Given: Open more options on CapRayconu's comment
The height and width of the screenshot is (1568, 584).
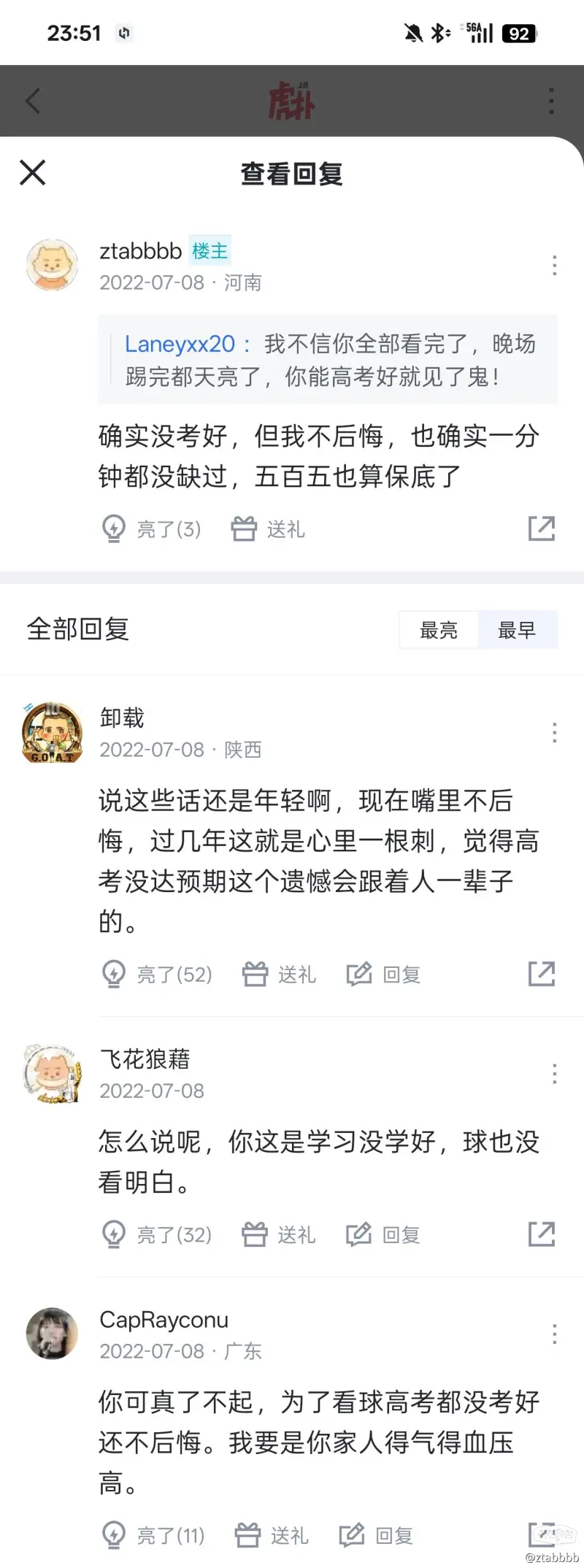Looking at the screenshot, I should click(x=555, y=1334).
